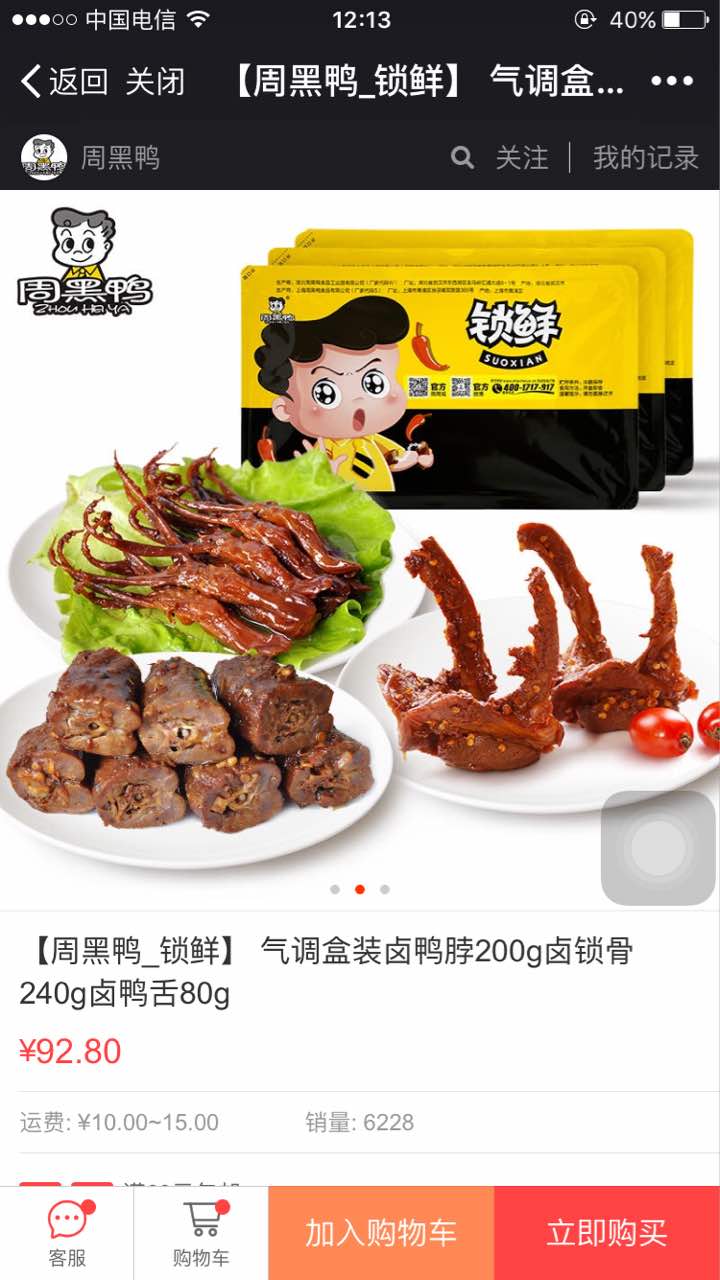Open the three-dot overflow menu
Image resolution: width=720 pixels, height=1280 pixels.
click(671, 82)
